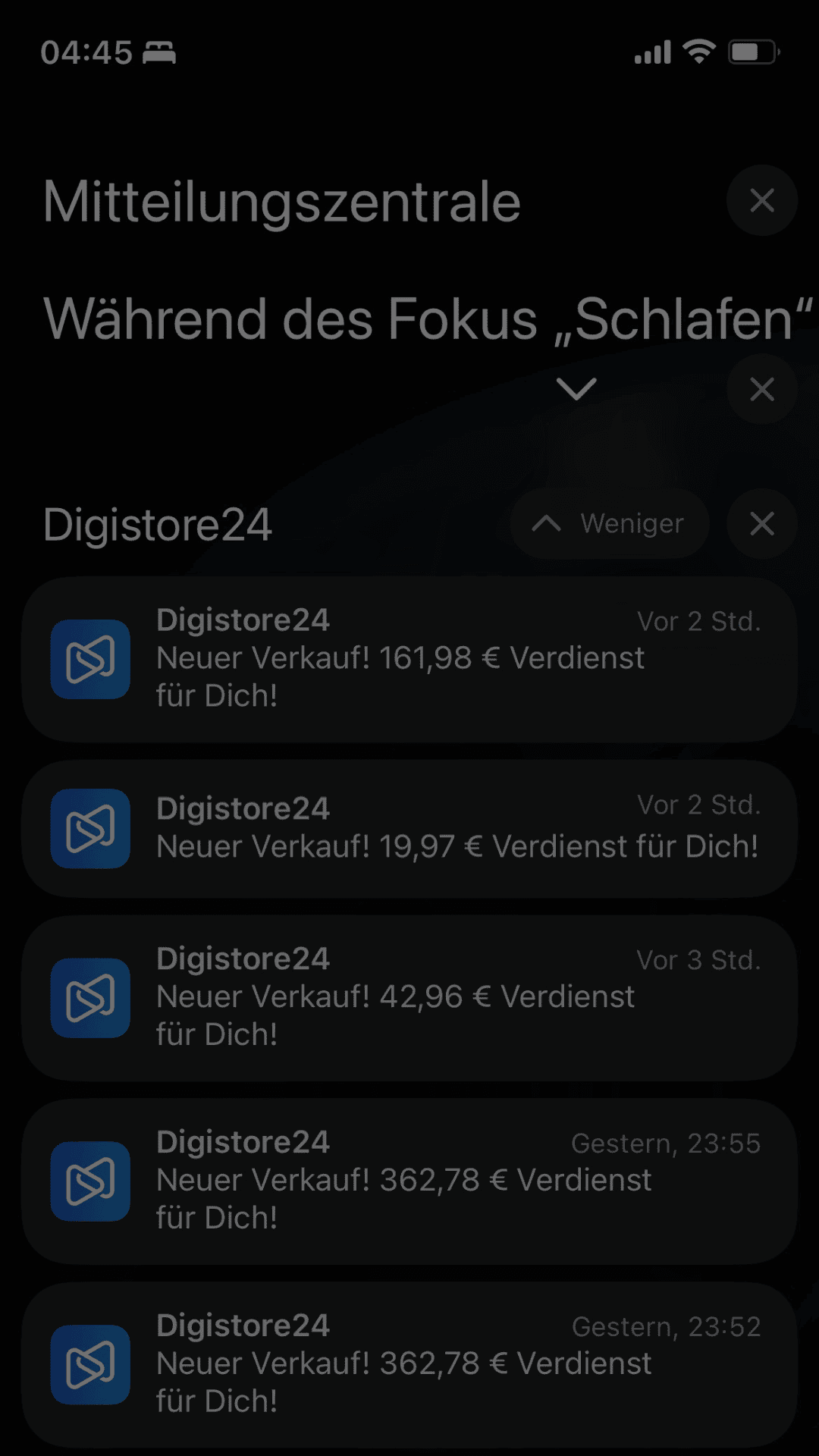
Task: Open the 362,78 € notification from 23:52
Action: 409,1365
